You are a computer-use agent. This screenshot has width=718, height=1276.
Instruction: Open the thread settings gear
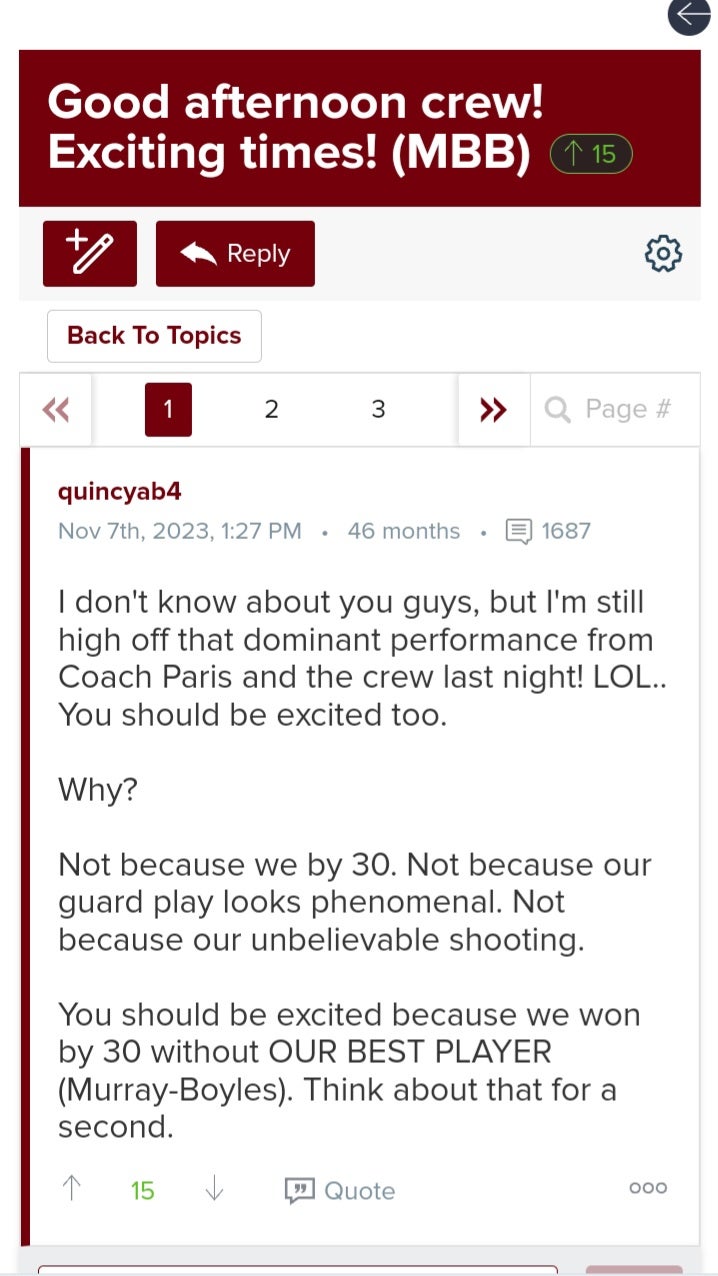coord(663,254)
